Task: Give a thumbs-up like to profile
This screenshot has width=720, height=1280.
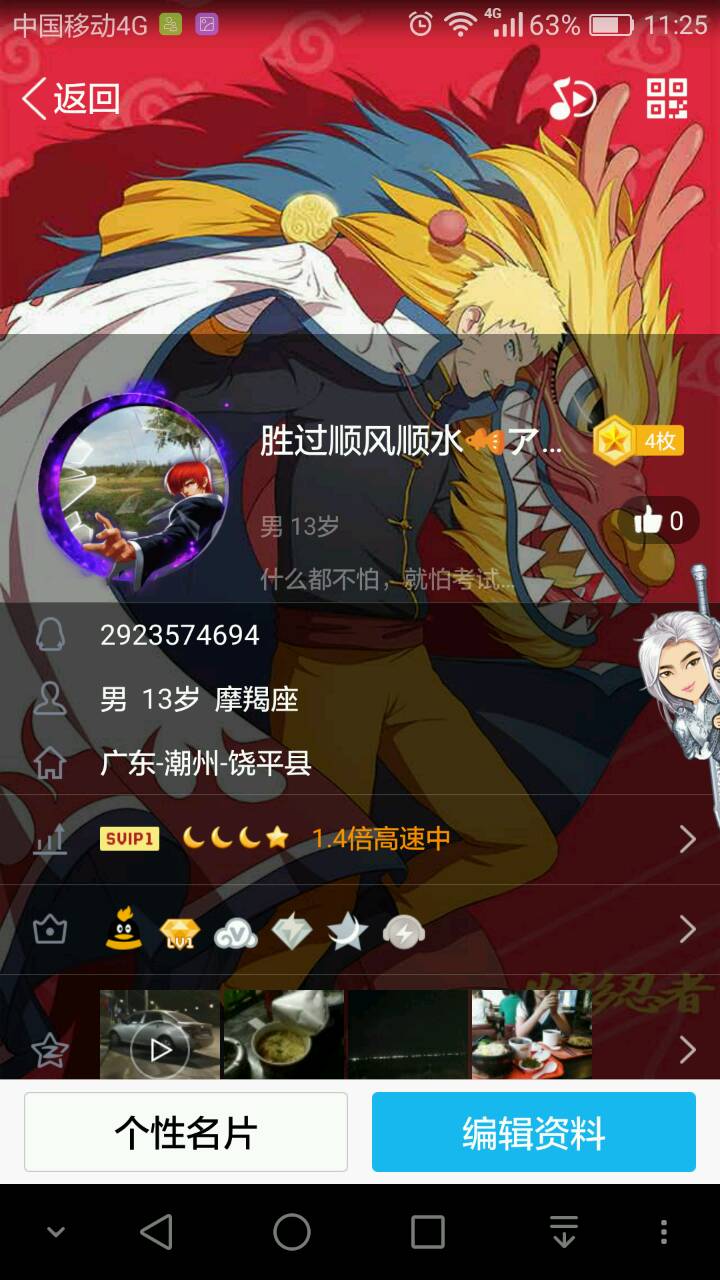Action: [x=658, y=521]
